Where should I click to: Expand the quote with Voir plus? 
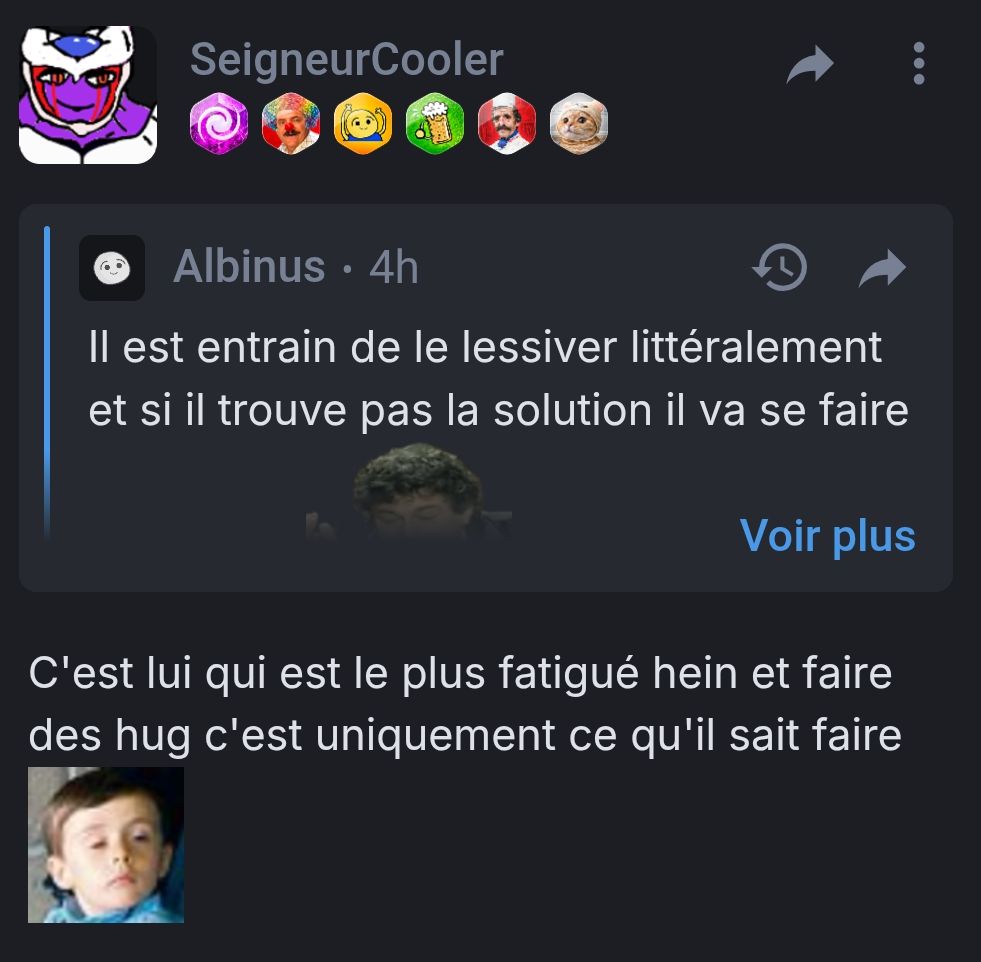click(827, 536)
